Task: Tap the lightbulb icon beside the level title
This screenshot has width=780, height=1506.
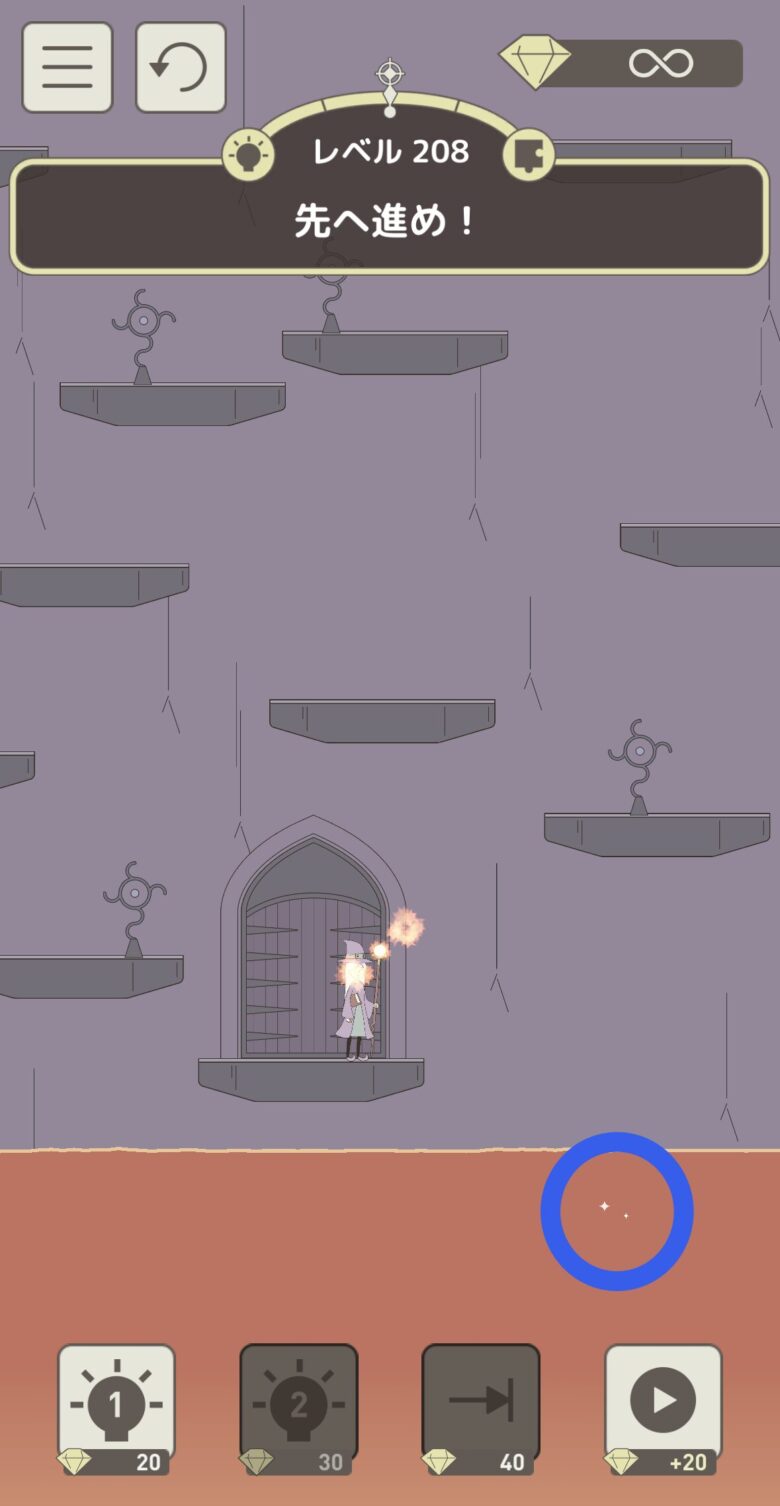Action: [x=248, y=155]
